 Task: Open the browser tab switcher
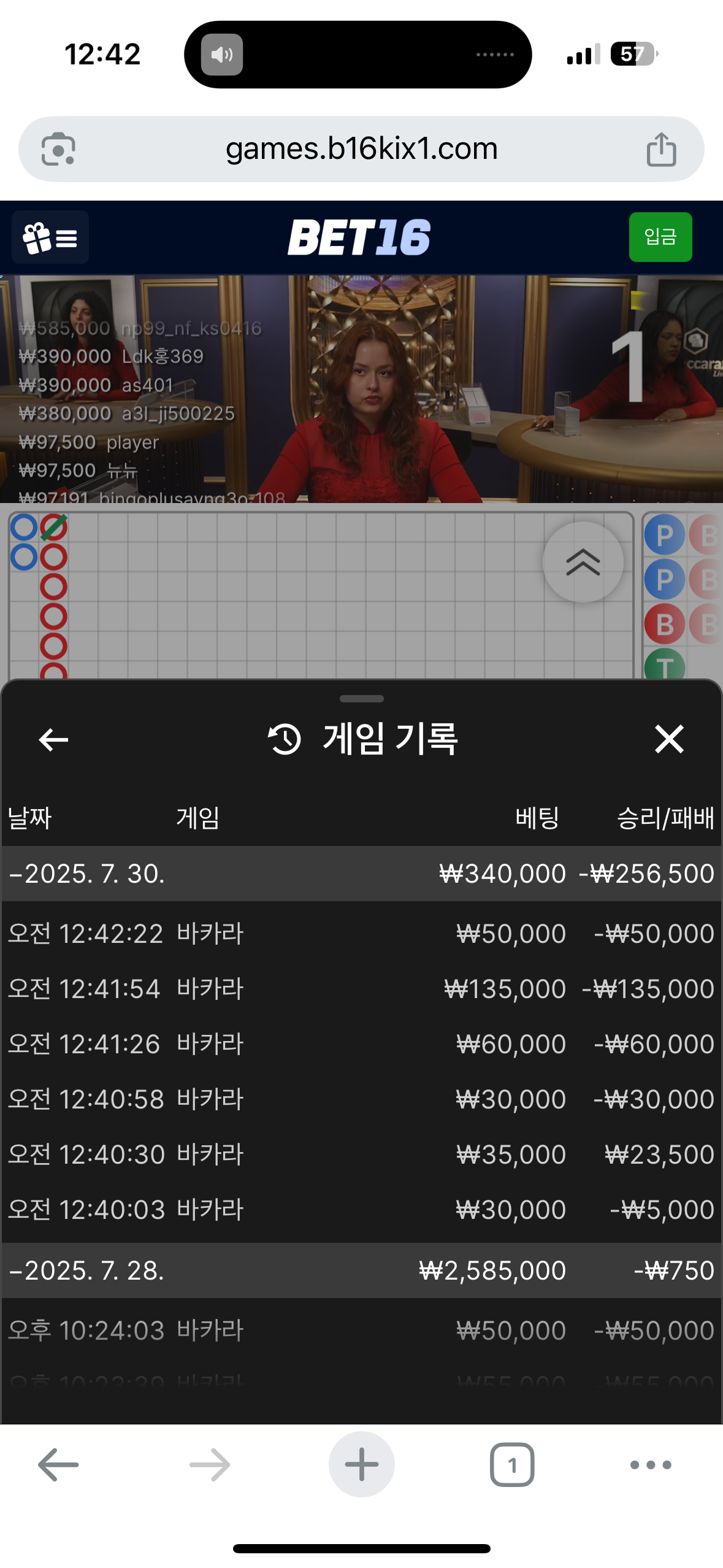pos(512,1465)
